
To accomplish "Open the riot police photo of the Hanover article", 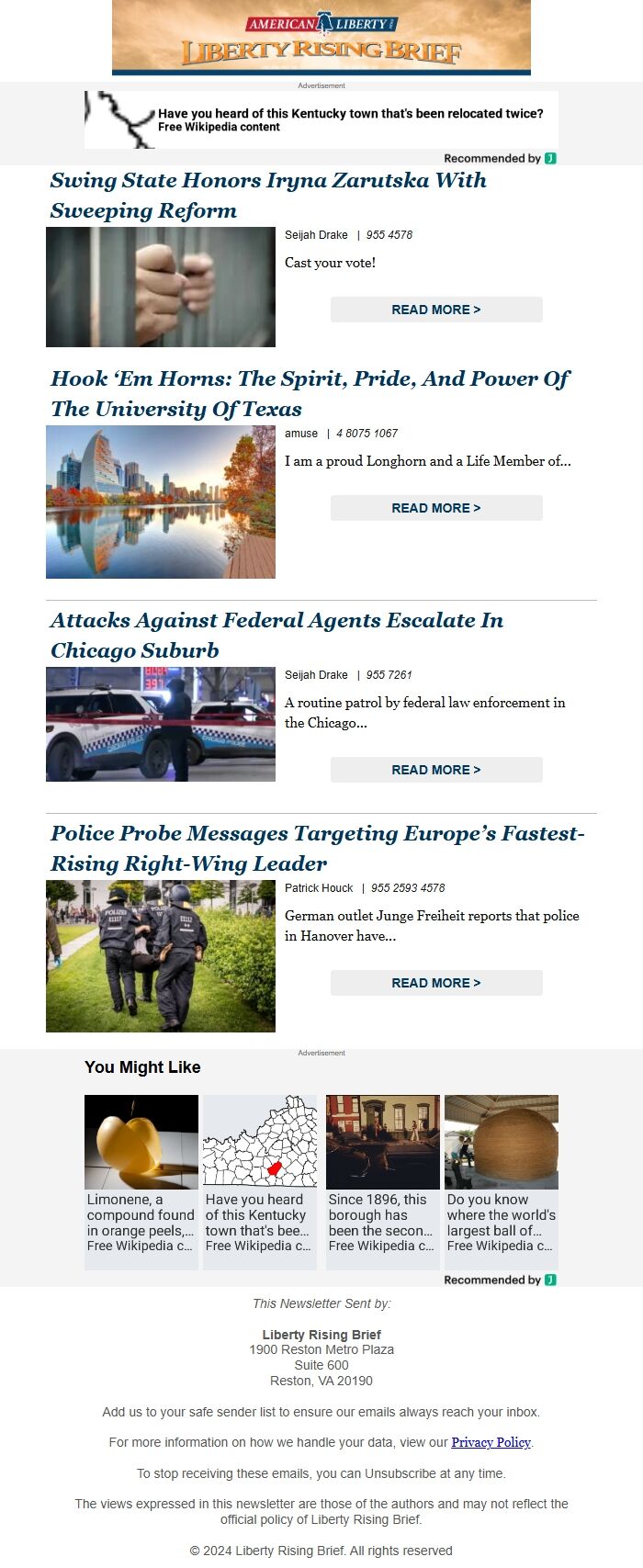I will pos(161,955).
